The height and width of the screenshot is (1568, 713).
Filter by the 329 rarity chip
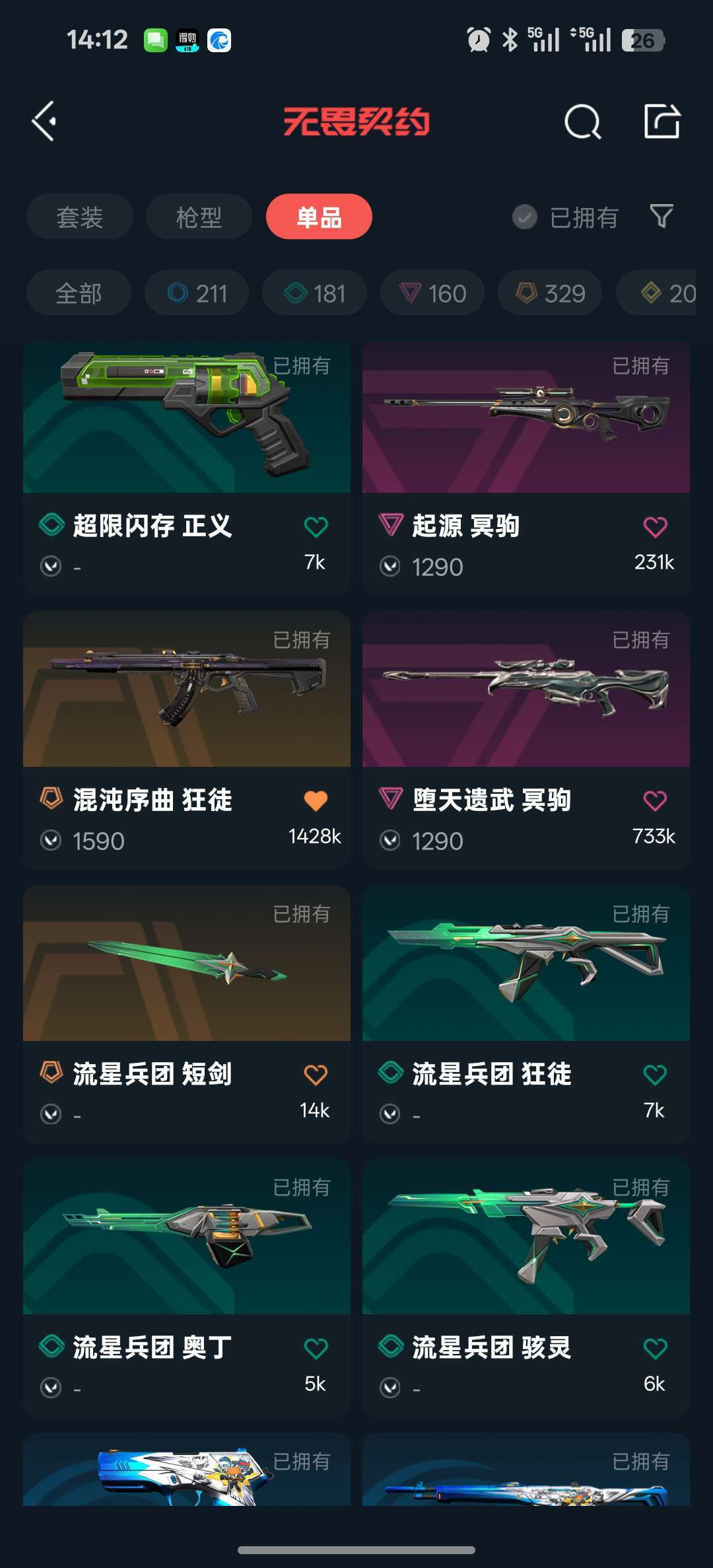pos(550,293)
